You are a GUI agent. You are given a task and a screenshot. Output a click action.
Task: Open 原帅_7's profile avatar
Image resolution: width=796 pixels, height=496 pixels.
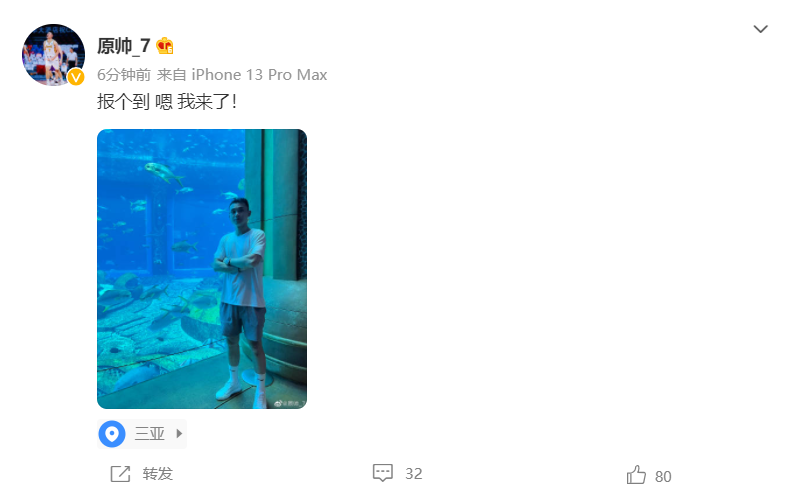pos(52,55)
